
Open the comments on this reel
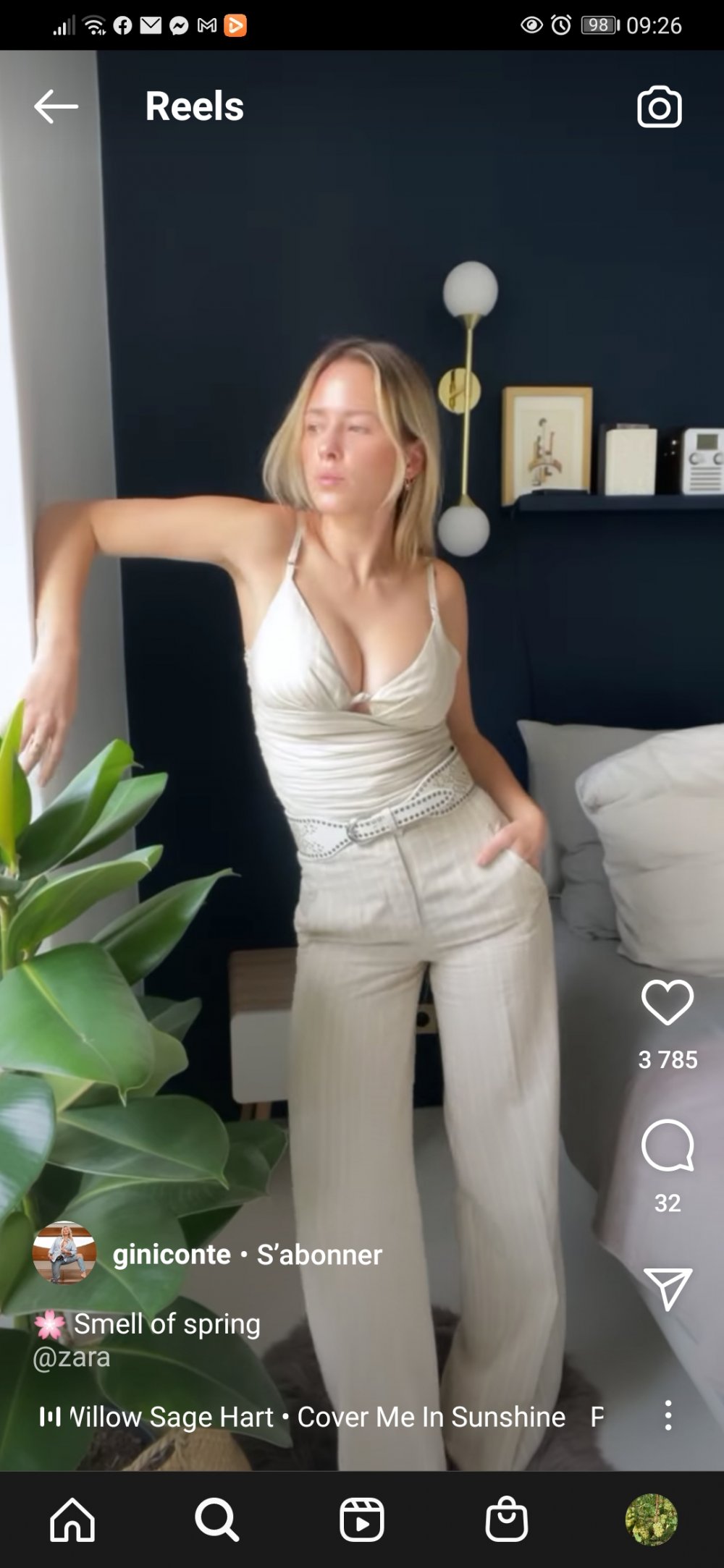click(x=667, y=1145)
